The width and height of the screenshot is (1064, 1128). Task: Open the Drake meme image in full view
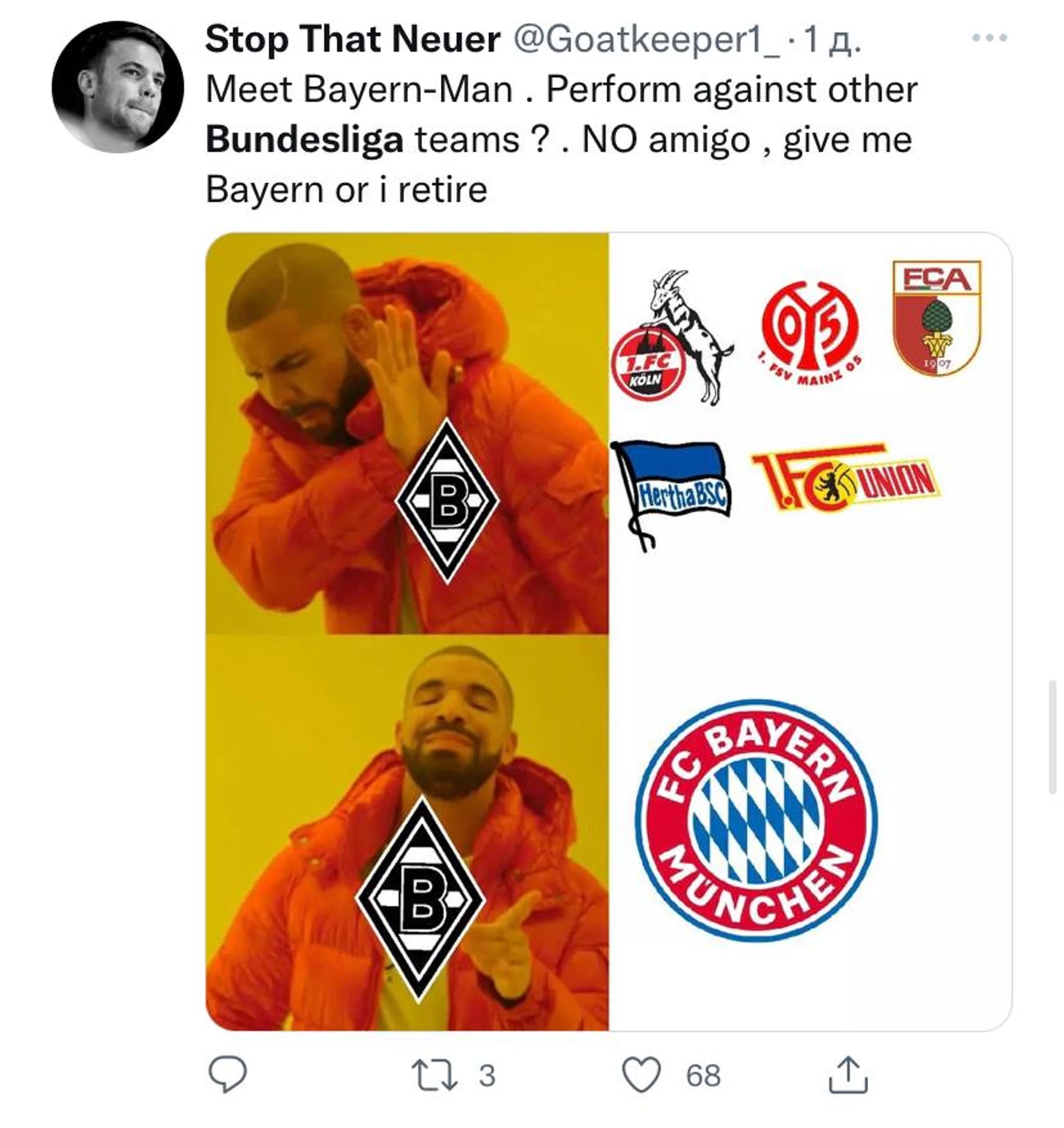[609, 631]
